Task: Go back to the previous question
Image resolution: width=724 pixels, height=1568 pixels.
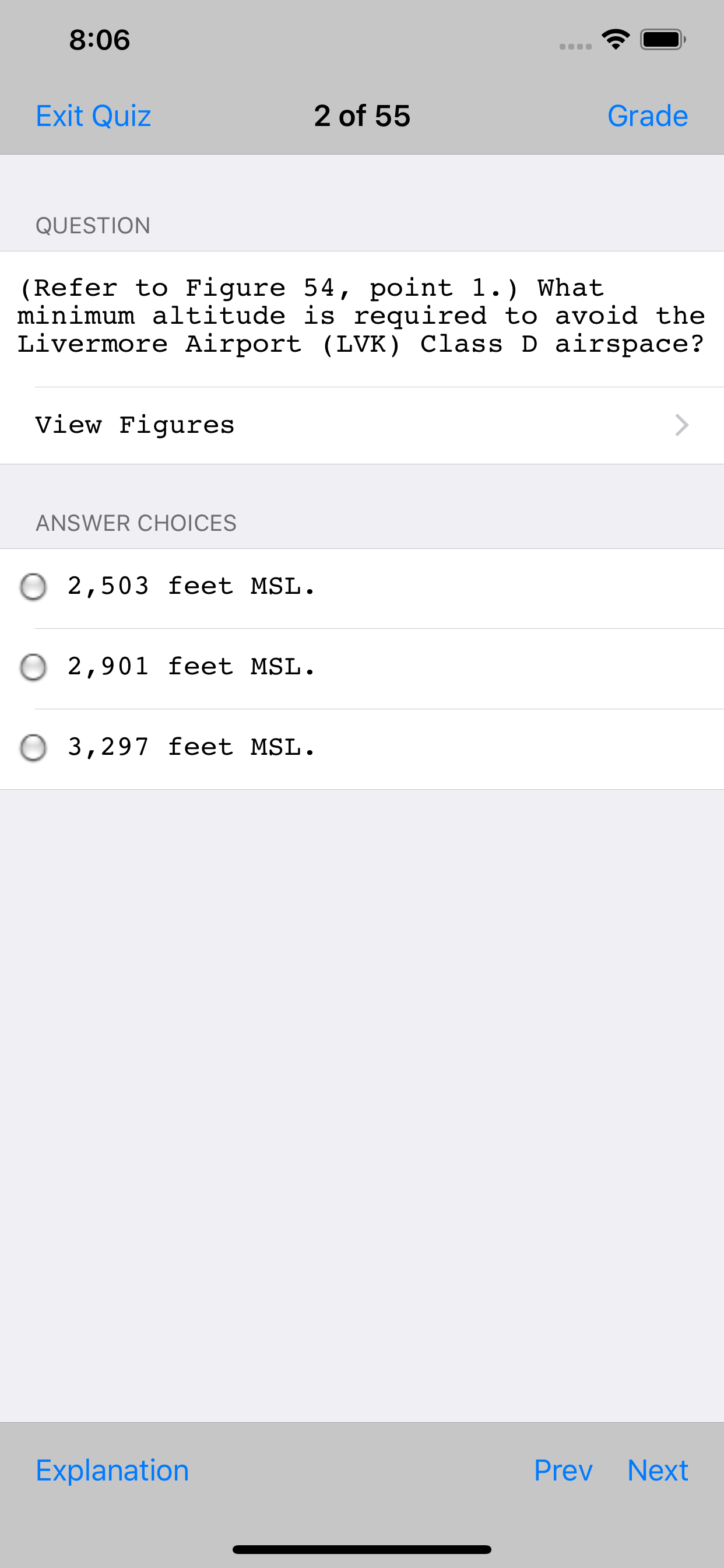Action: [563, 1470]
